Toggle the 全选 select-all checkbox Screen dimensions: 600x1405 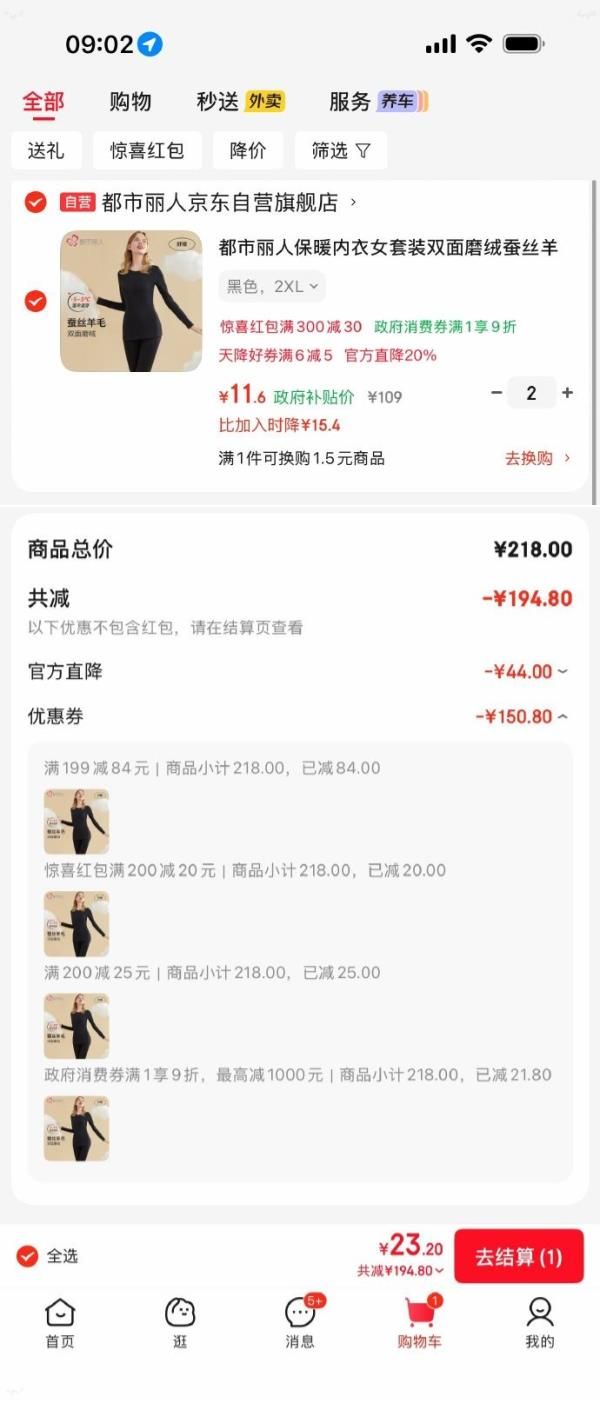pyautogui.click(x=28, y=1256)
